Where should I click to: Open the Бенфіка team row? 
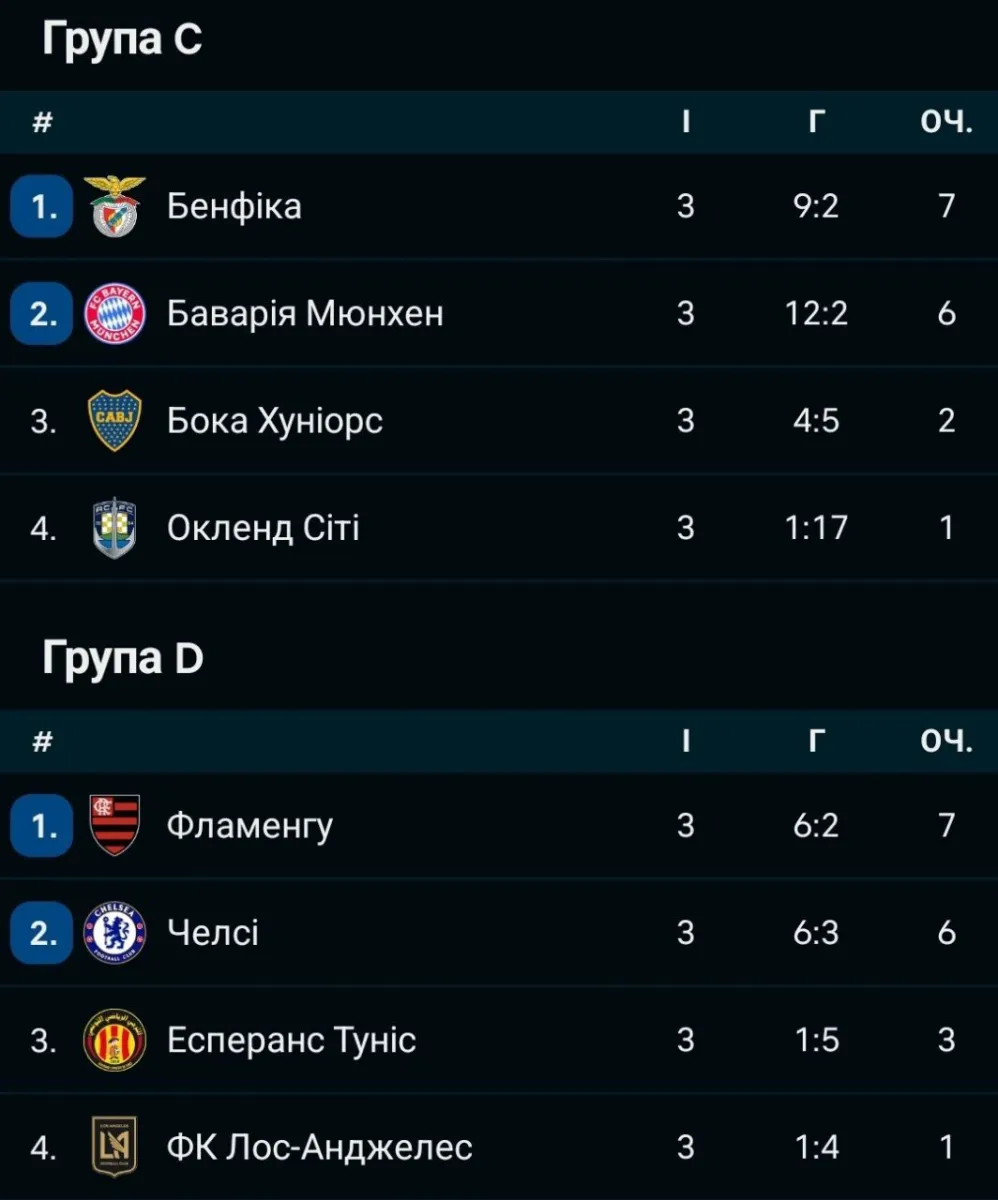(235, 207)
